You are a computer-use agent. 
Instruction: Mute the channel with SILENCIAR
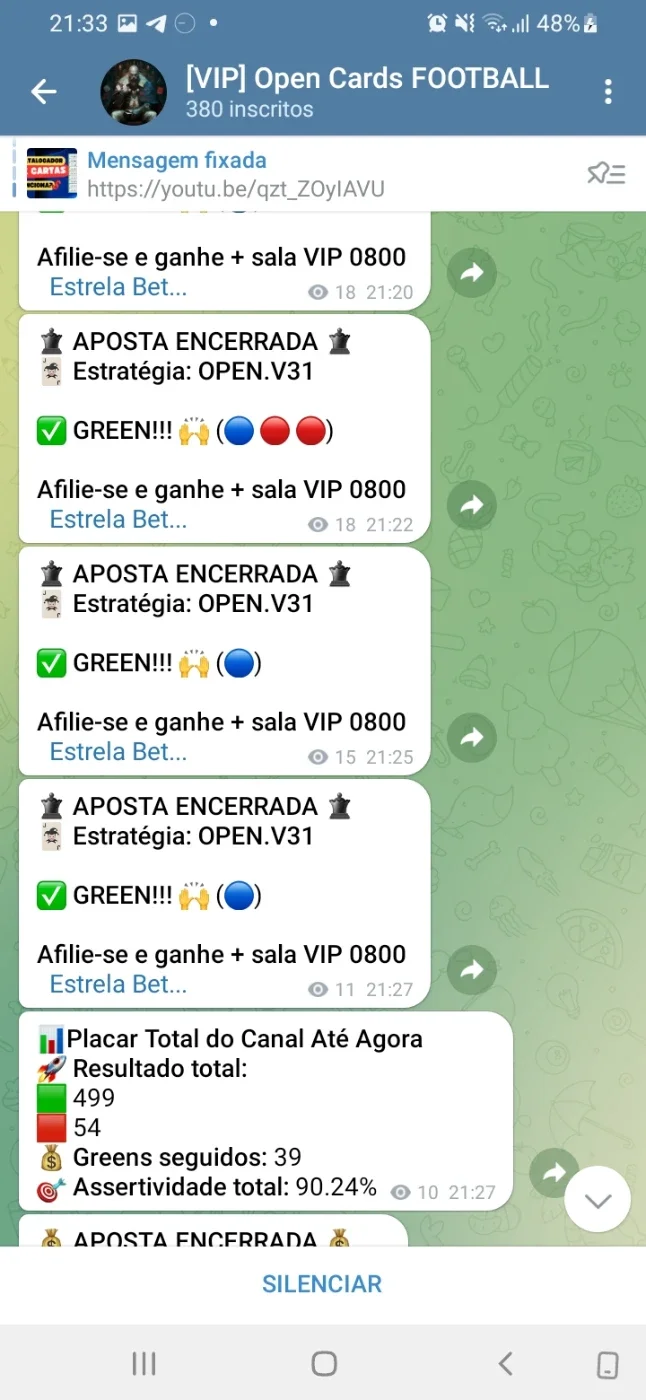(x=322, y=1284)
